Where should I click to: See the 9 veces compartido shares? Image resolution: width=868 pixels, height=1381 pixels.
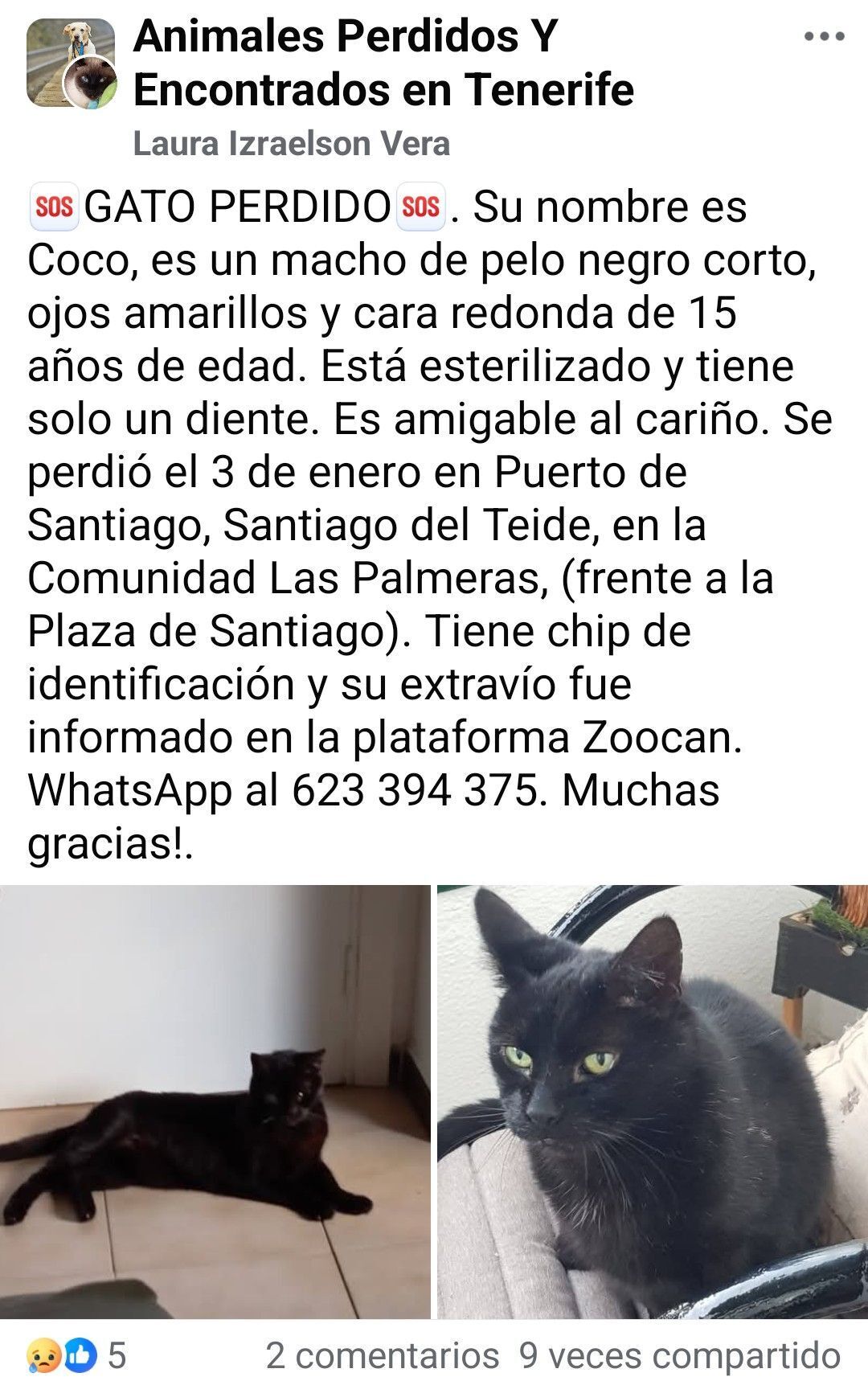[680, 1355]
